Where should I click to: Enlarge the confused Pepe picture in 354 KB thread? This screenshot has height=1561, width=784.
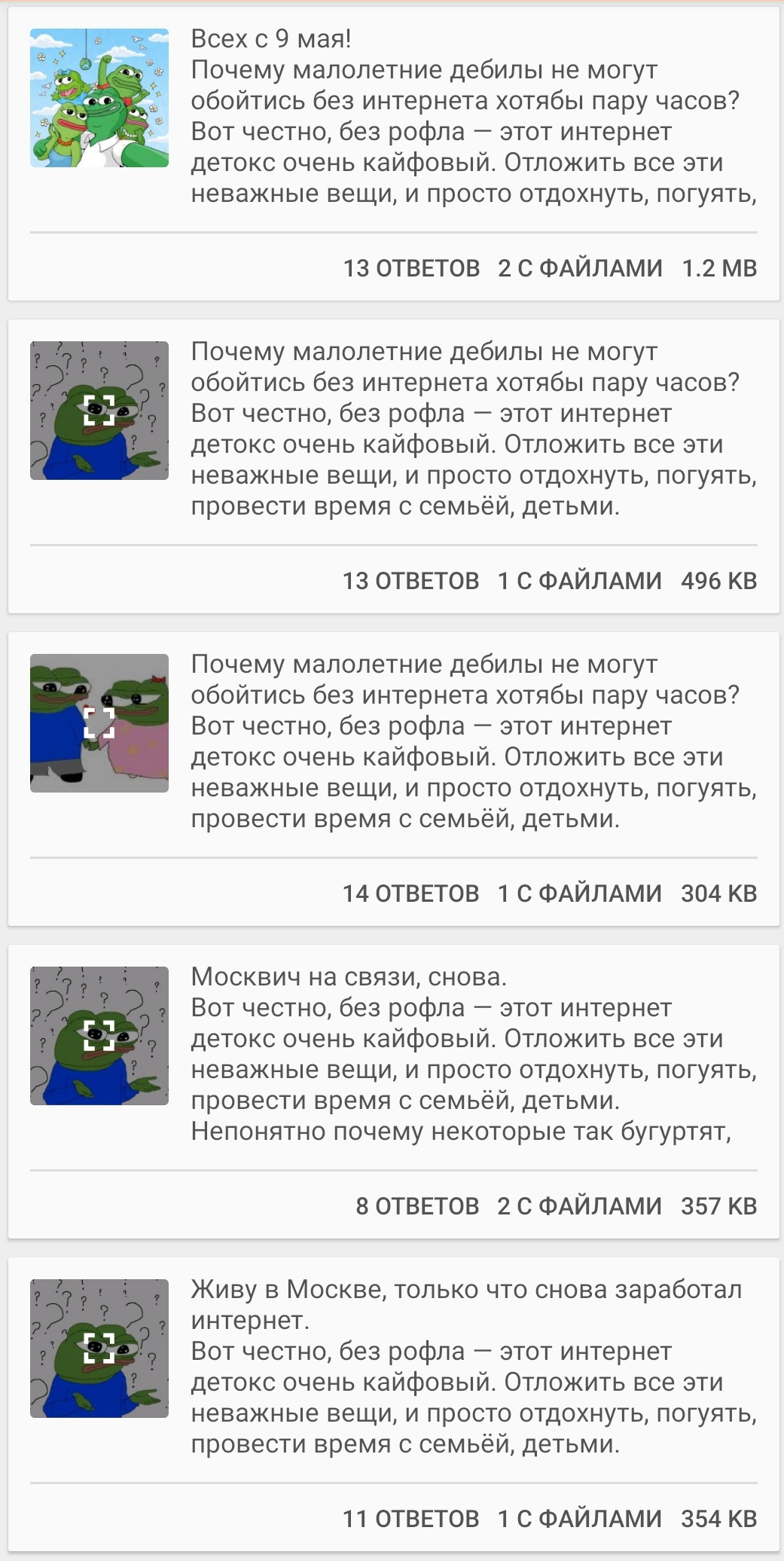pos(99,1349)
